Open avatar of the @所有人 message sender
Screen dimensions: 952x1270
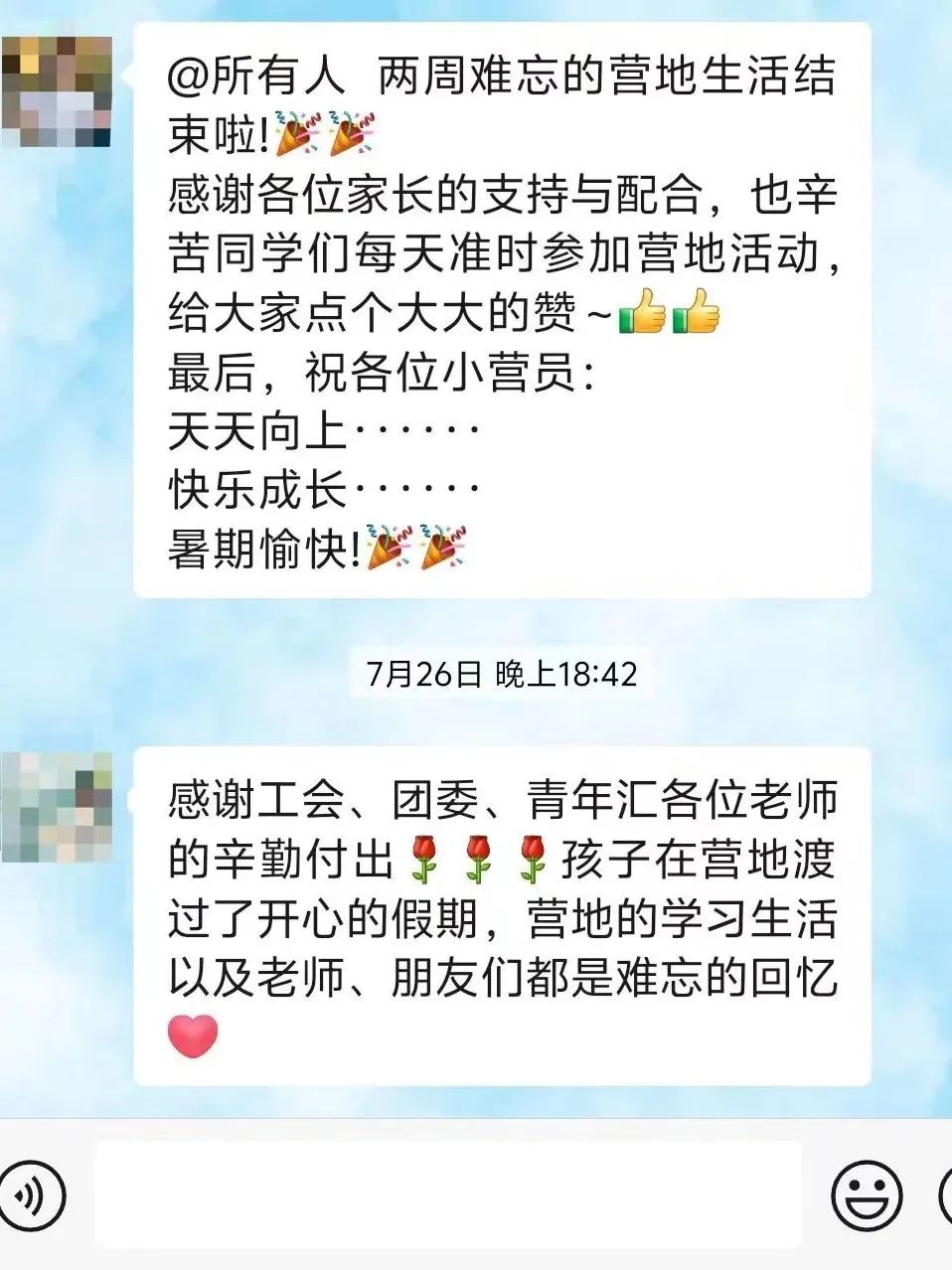57,91
